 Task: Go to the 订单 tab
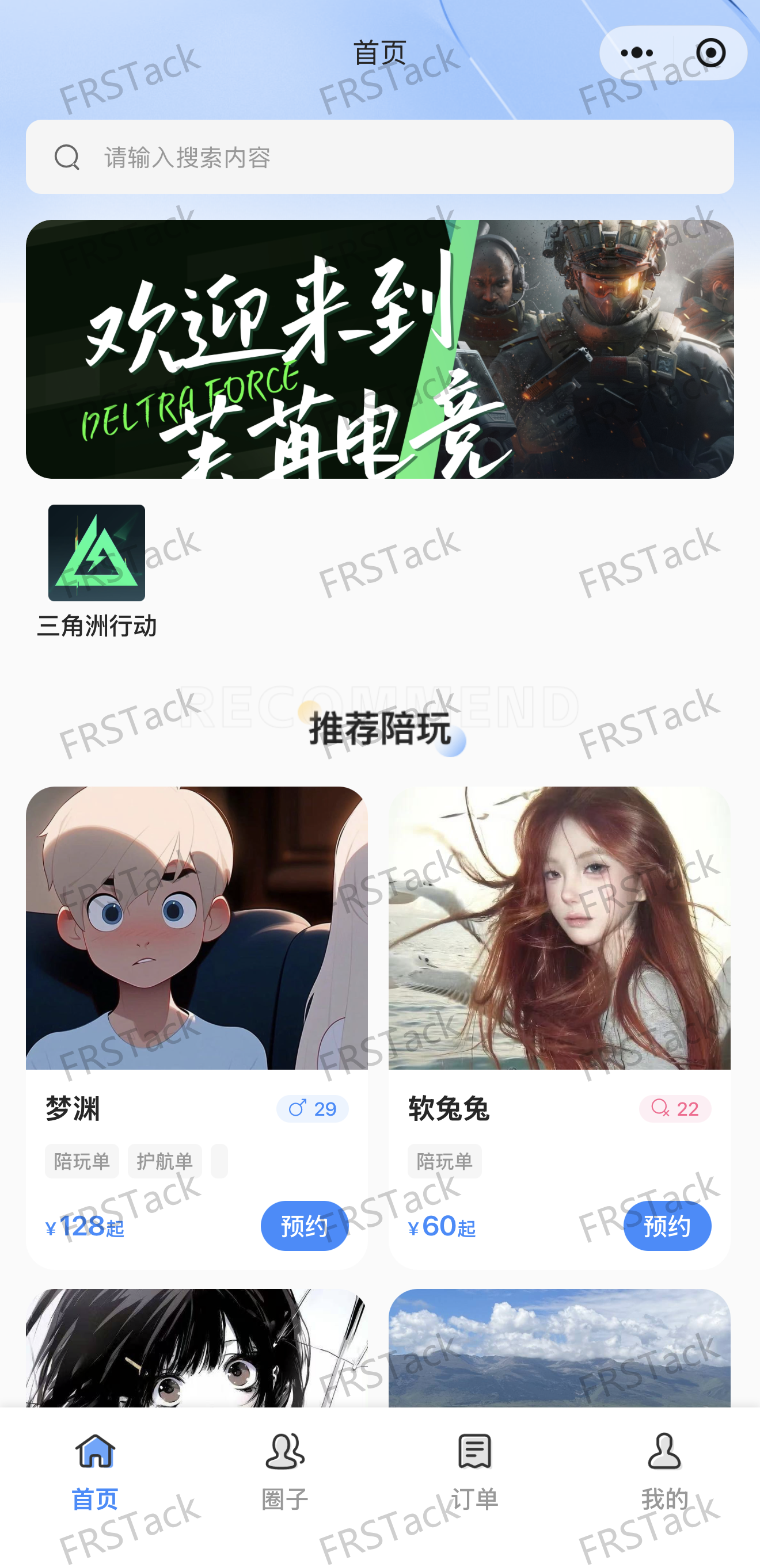pyautogui.click(x=474, y=1471)
